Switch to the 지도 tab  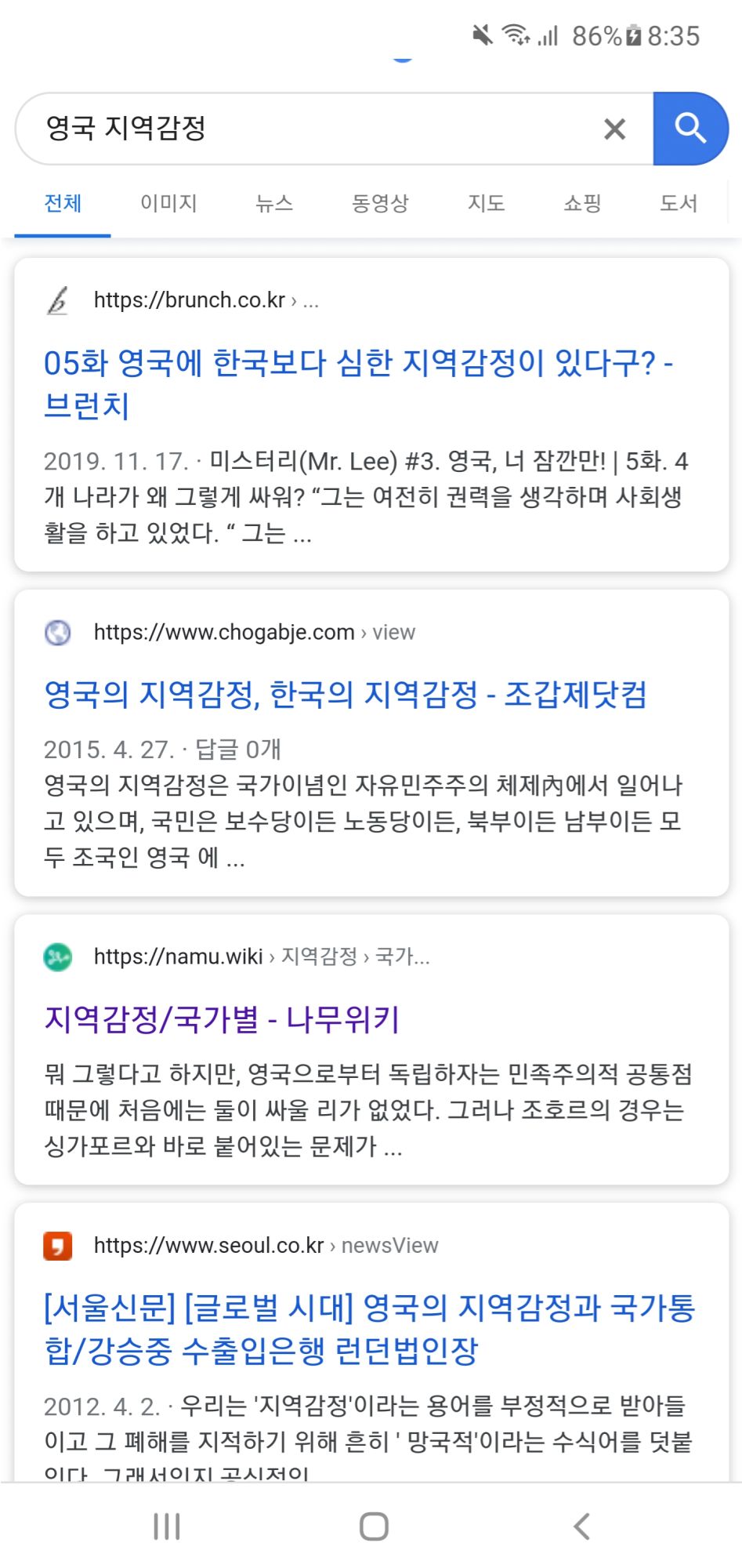tap(486, 204)
